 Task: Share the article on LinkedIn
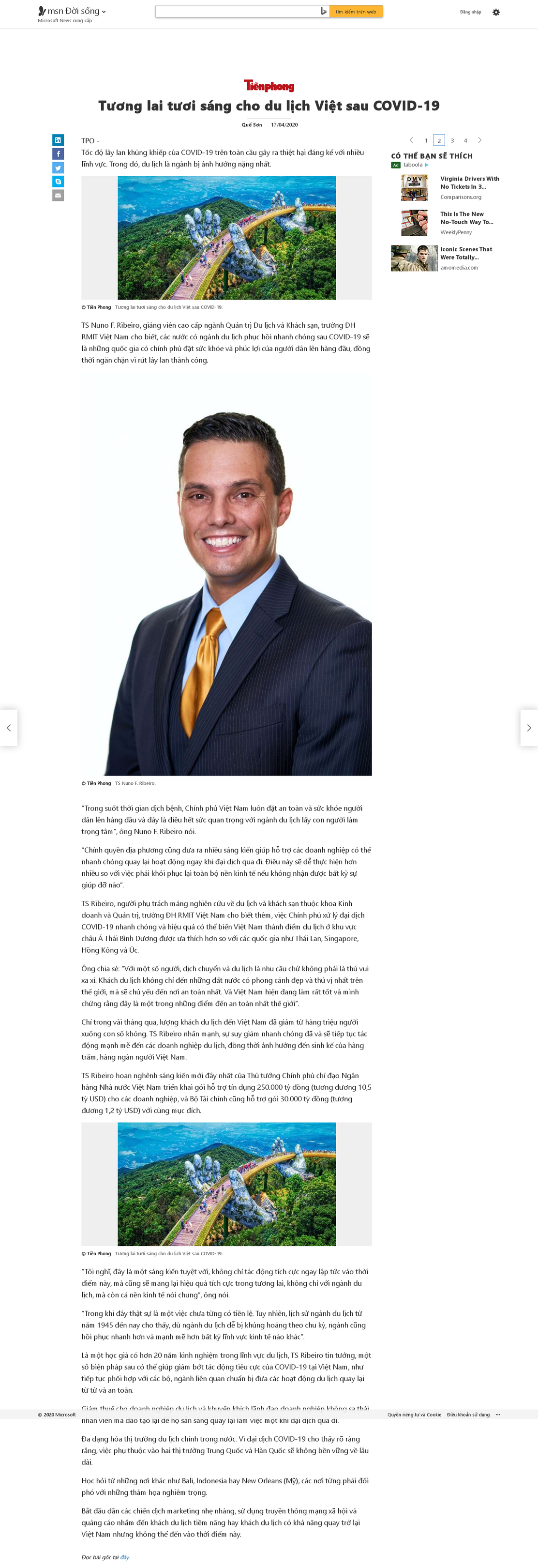pos(58,140)
